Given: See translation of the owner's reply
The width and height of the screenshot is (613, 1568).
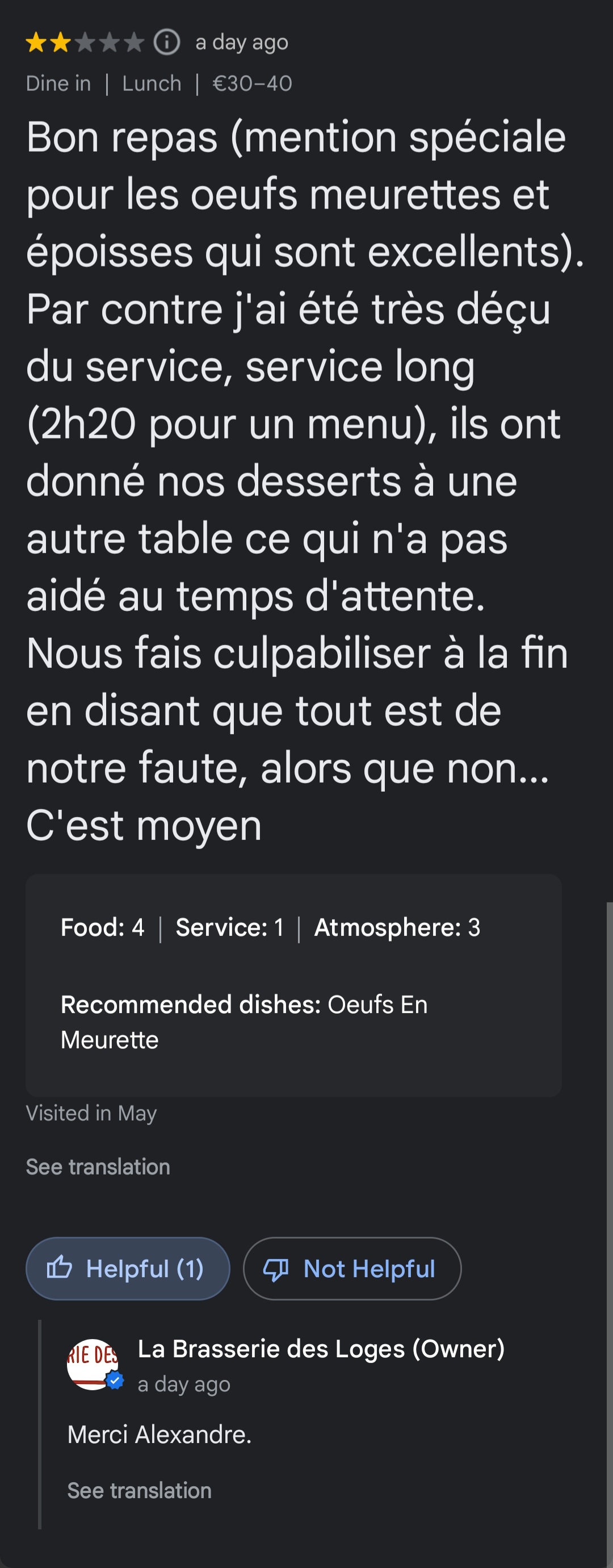Looking at the screenshot, I should point(139,1491).
